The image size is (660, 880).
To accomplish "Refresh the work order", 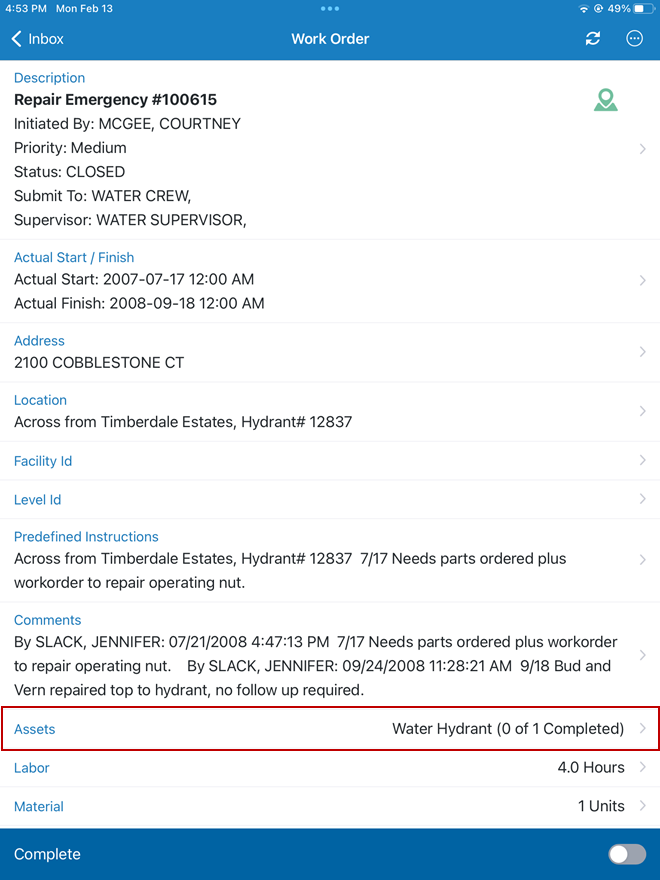I will click(x=593, y=38).
